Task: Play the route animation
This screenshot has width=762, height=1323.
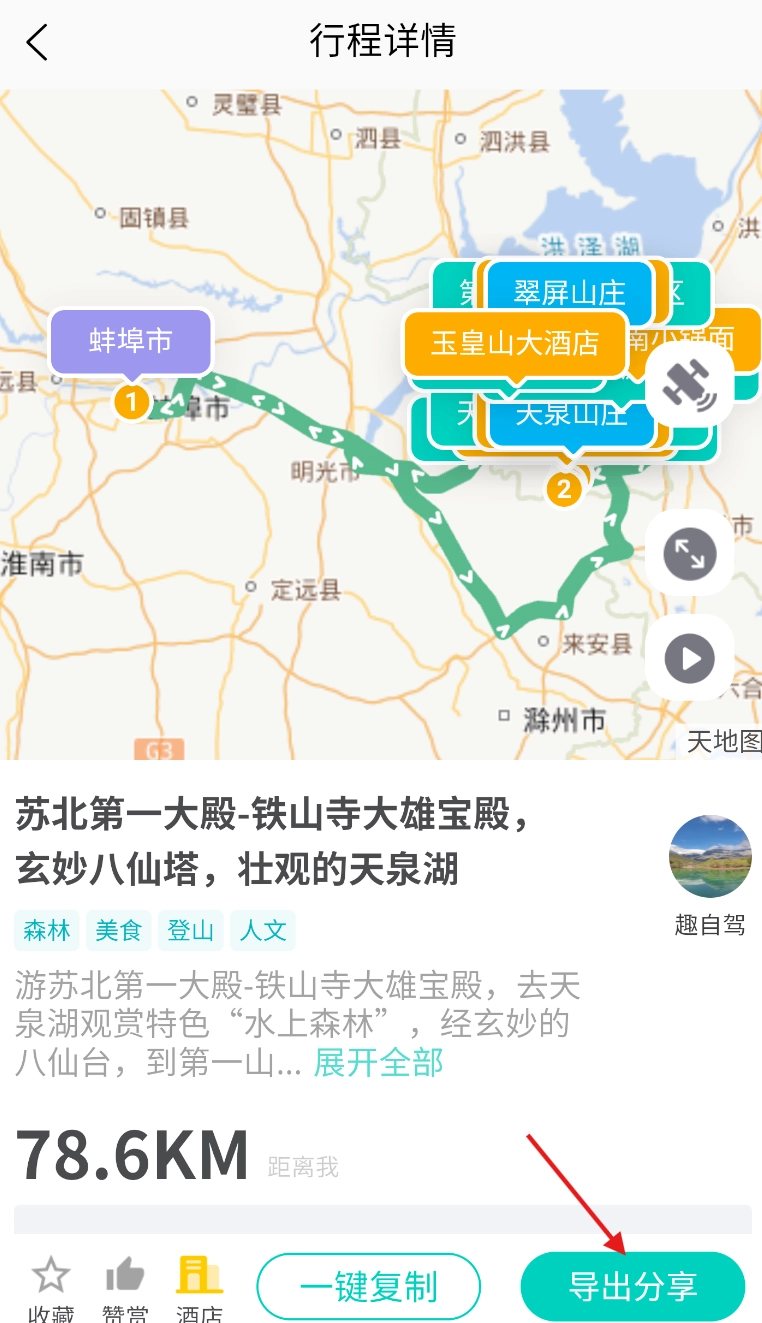Action: 690,659
